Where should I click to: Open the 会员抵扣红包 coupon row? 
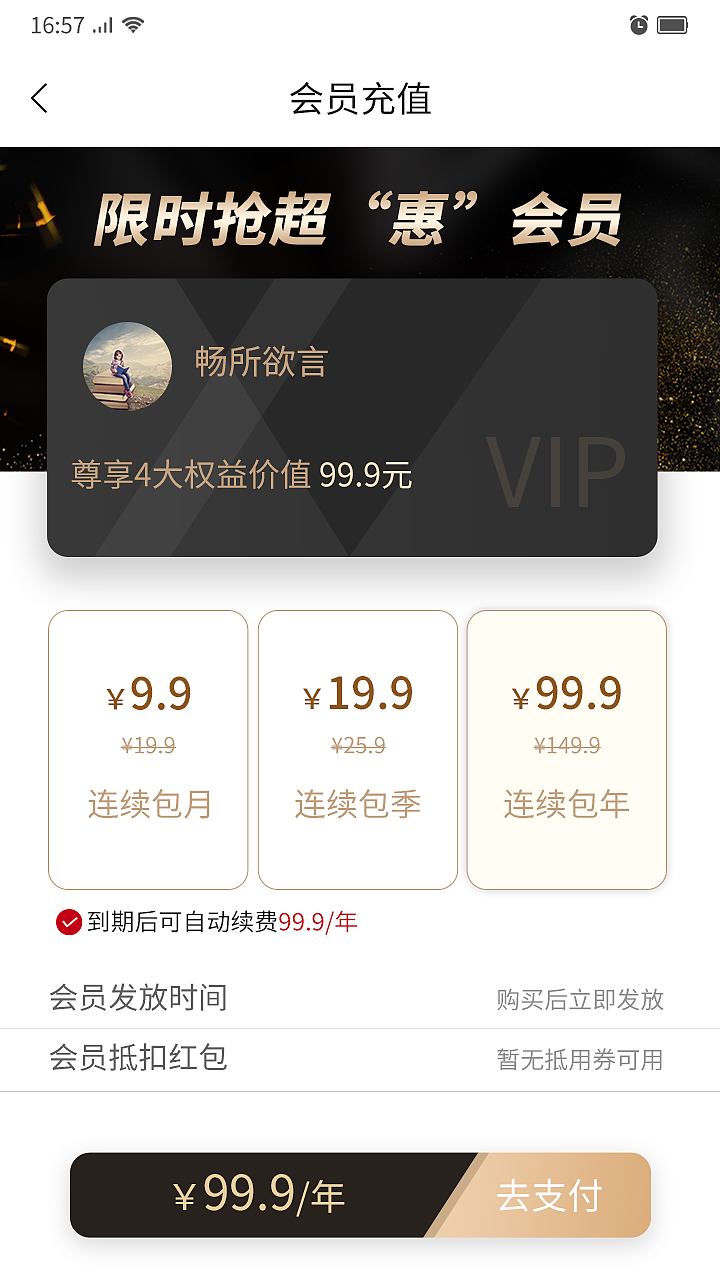pos(360,1060)
